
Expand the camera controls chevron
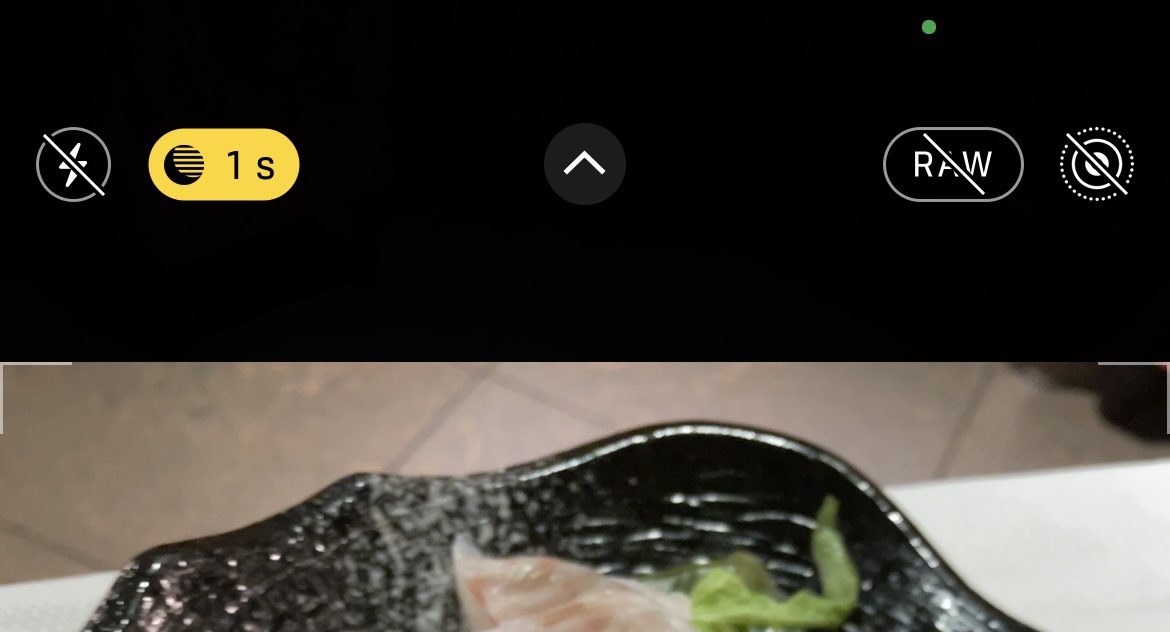585,164
